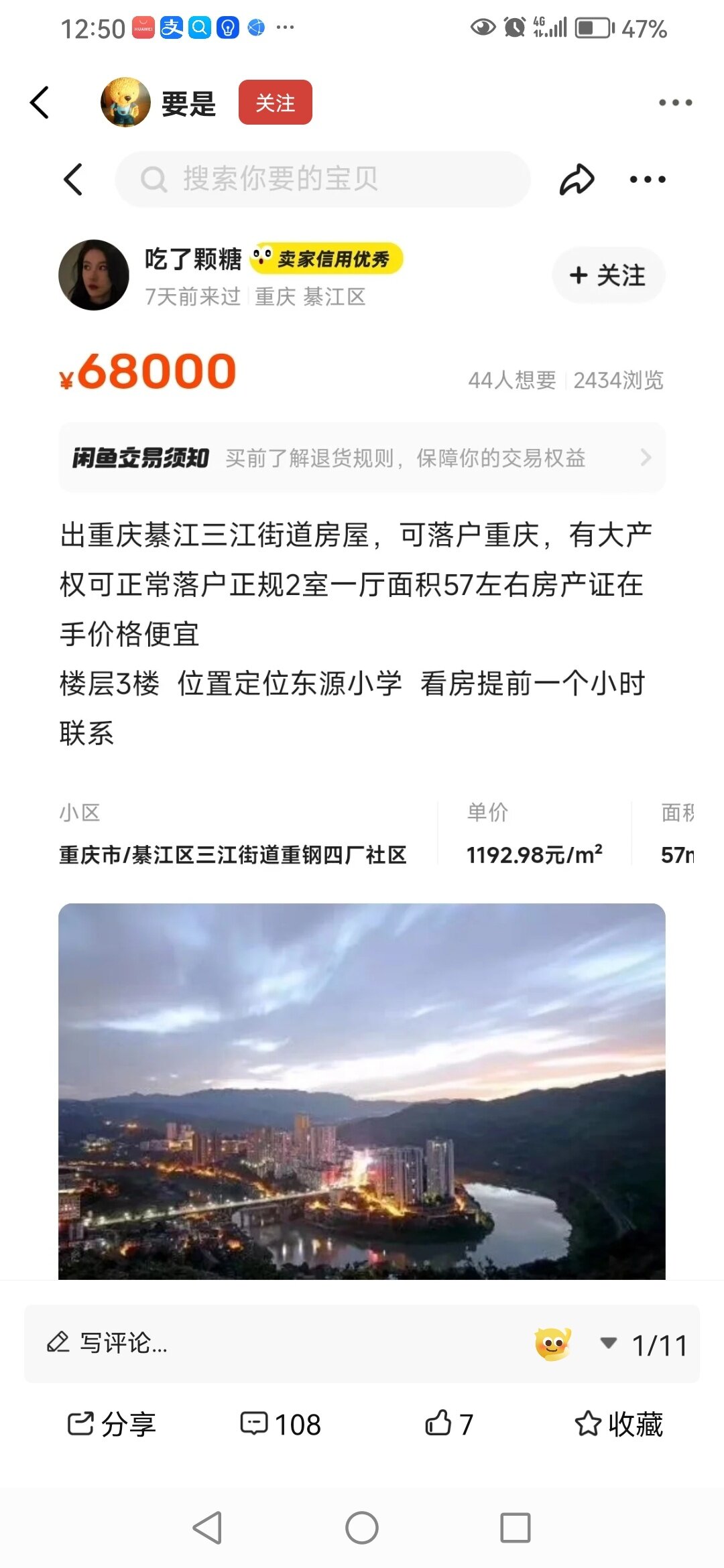Share this post via 分享
The width and height of the screenshot is (724, 1568).
tap(112, 1423)
